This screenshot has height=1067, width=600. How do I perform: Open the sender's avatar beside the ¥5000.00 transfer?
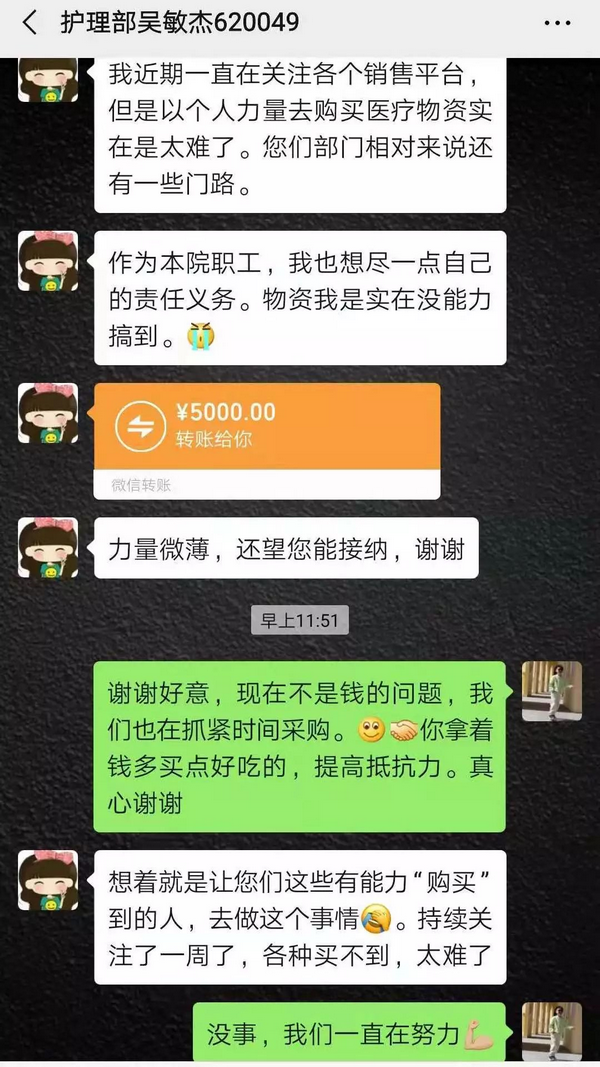click(48, 413)
